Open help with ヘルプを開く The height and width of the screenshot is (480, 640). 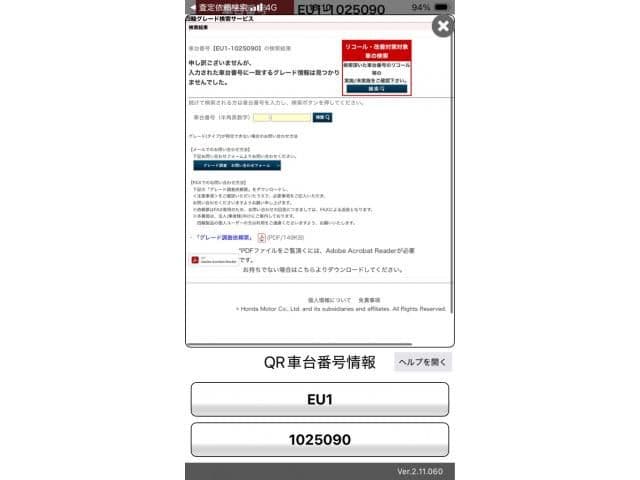click(421, 362)
